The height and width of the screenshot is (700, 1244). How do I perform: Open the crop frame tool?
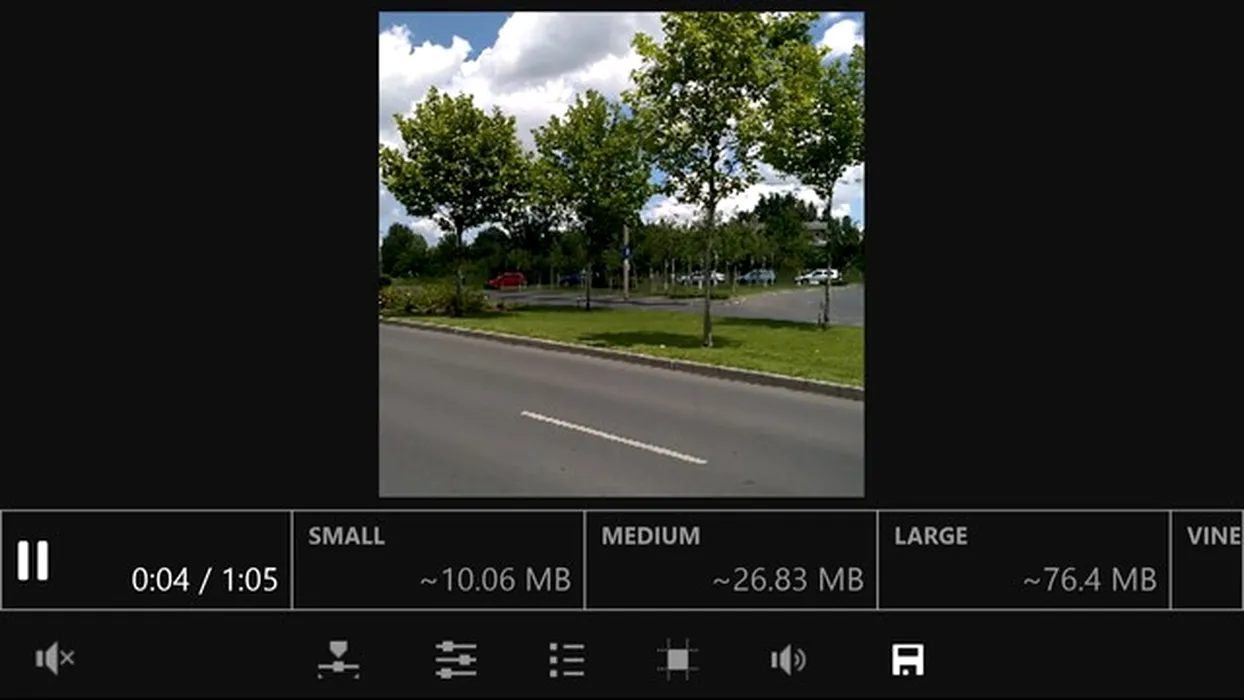pos(677,659)
